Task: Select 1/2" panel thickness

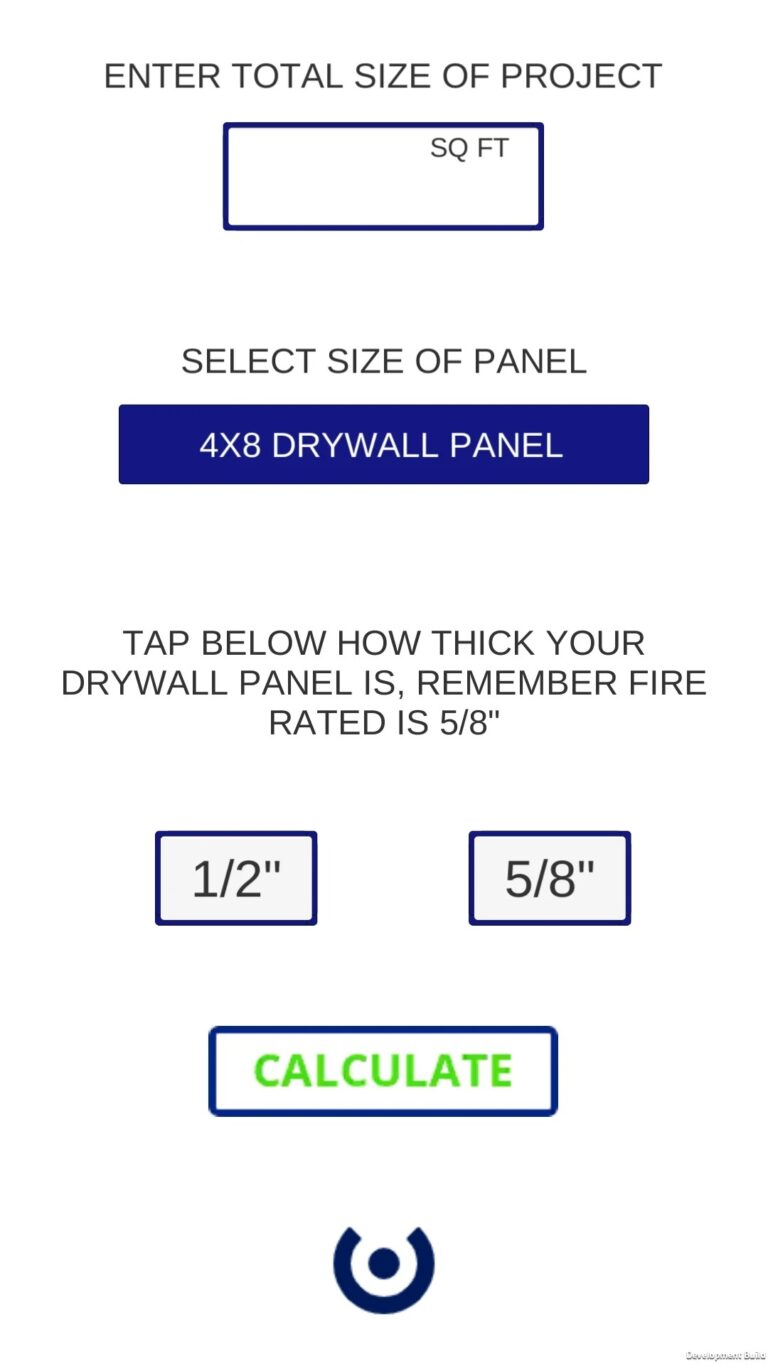Action: [x=236, y=878]
